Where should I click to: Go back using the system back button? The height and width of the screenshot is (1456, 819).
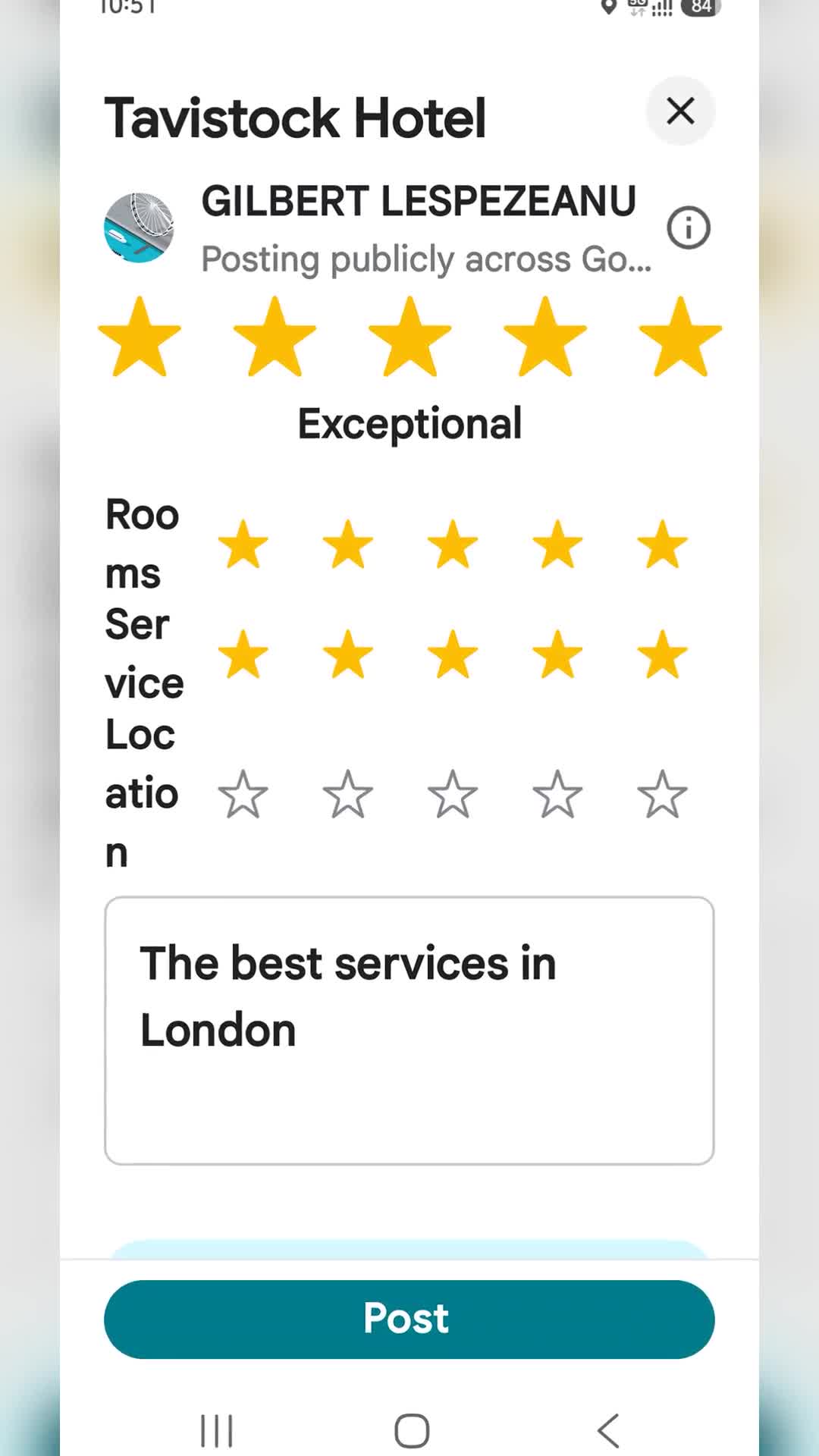tap(608, 1431)
